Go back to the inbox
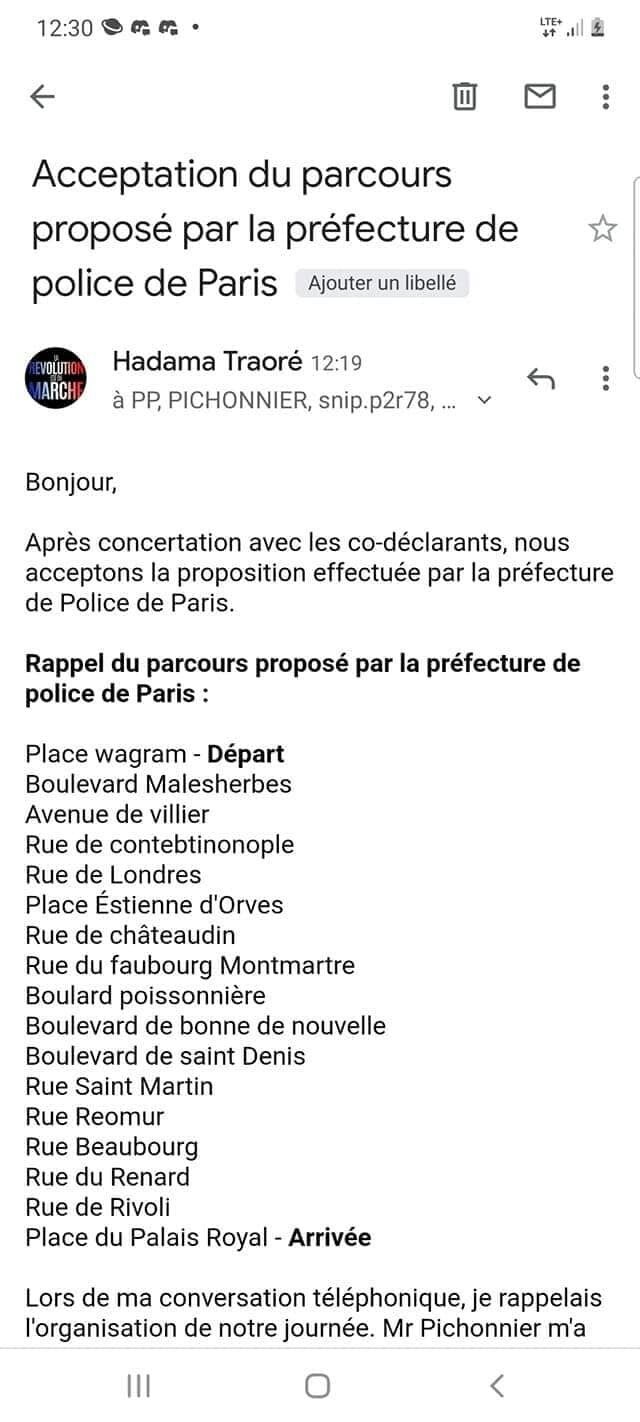The image size is (640, 1422). click(x=43, y=96)
